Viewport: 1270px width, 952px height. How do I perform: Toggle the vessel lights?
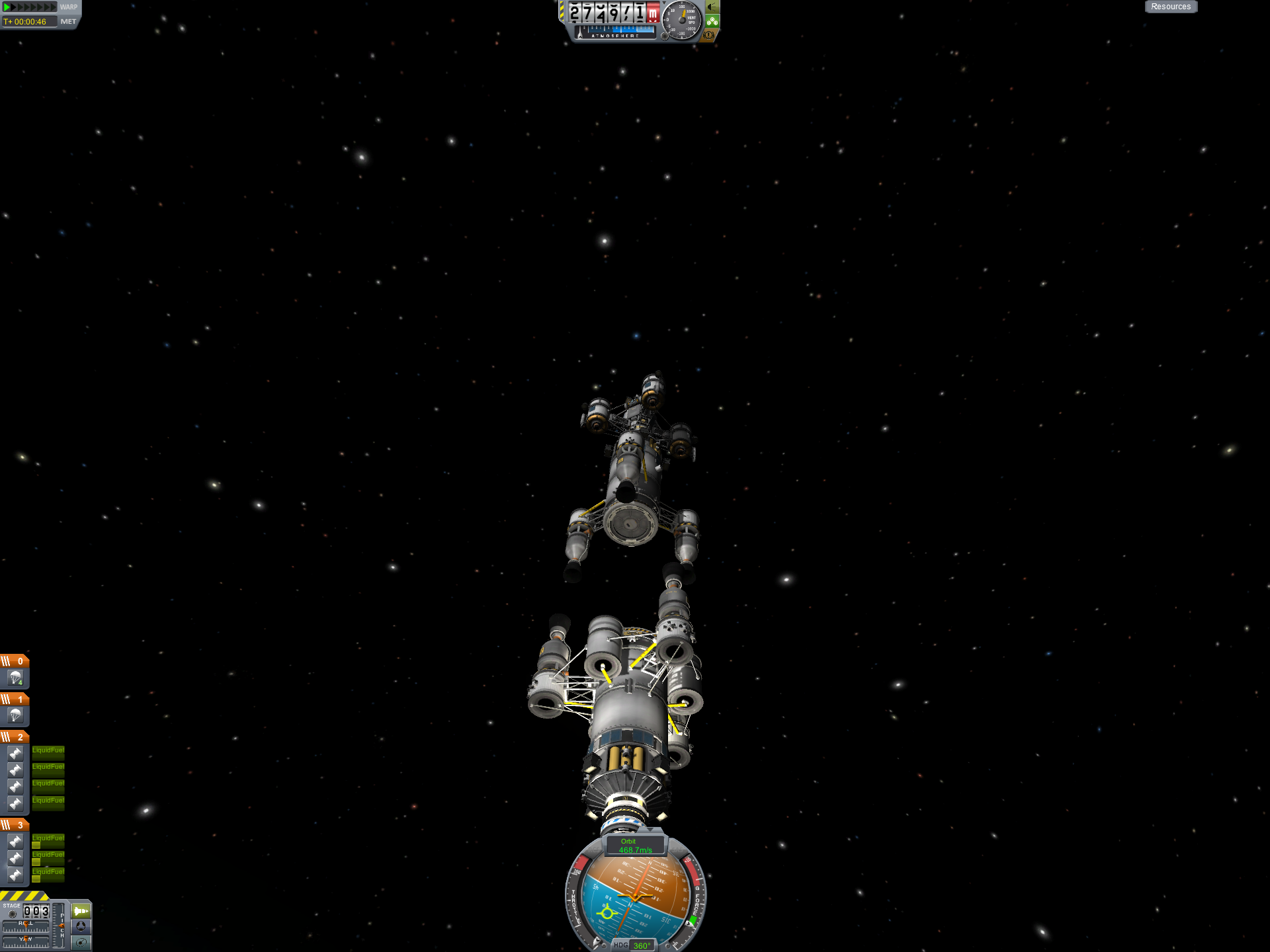coord(712,7)
